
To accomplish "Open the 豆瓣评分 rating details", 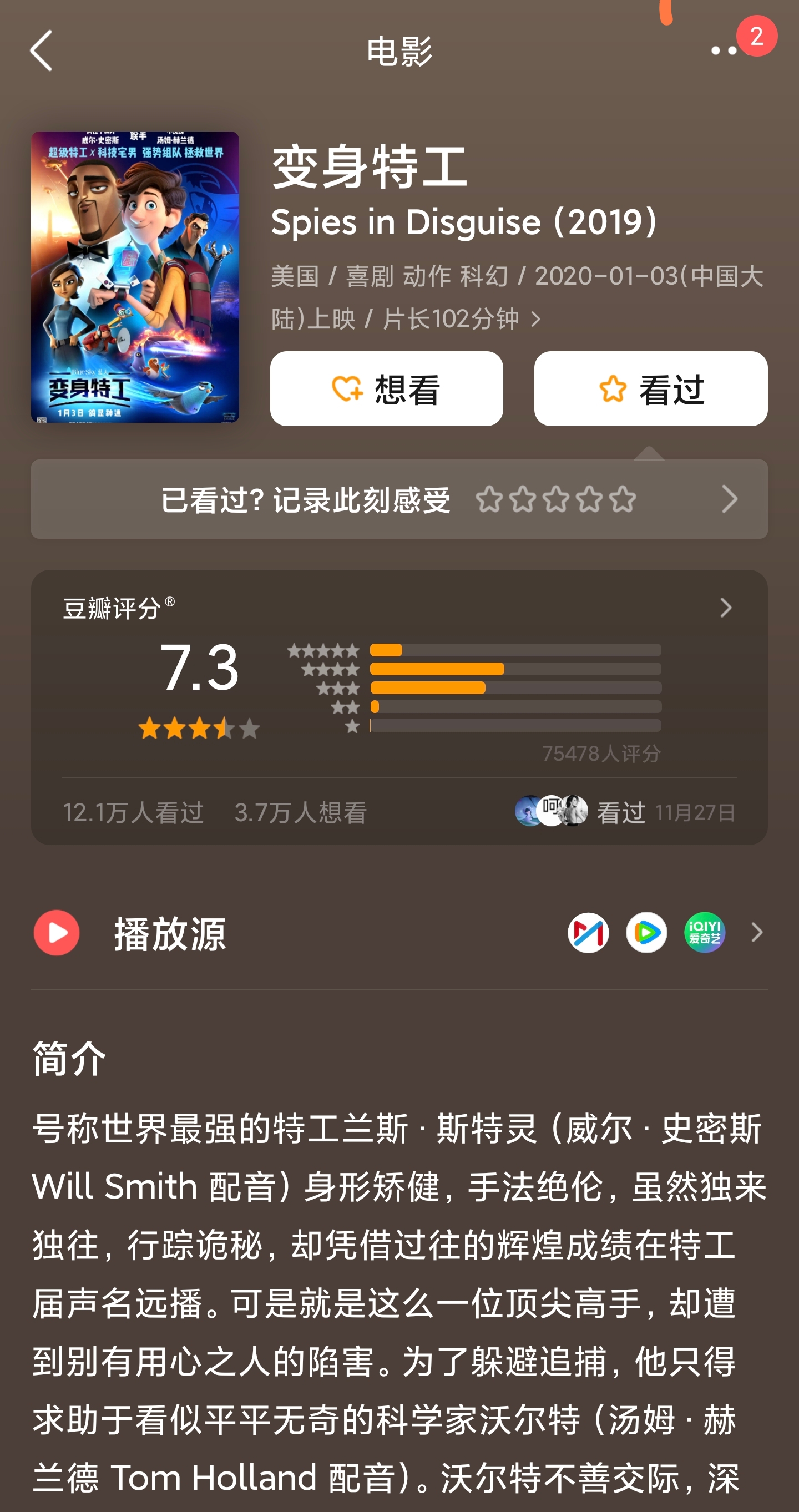I will (726, 608).
